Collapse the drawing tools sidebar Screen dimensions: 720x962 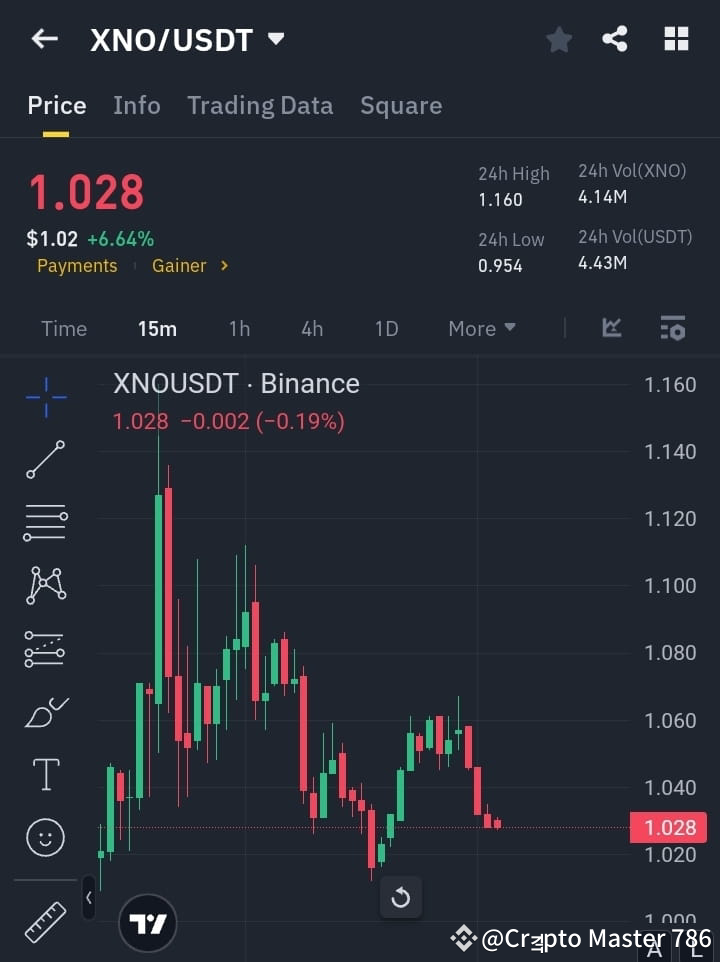[x=89, y=898]
